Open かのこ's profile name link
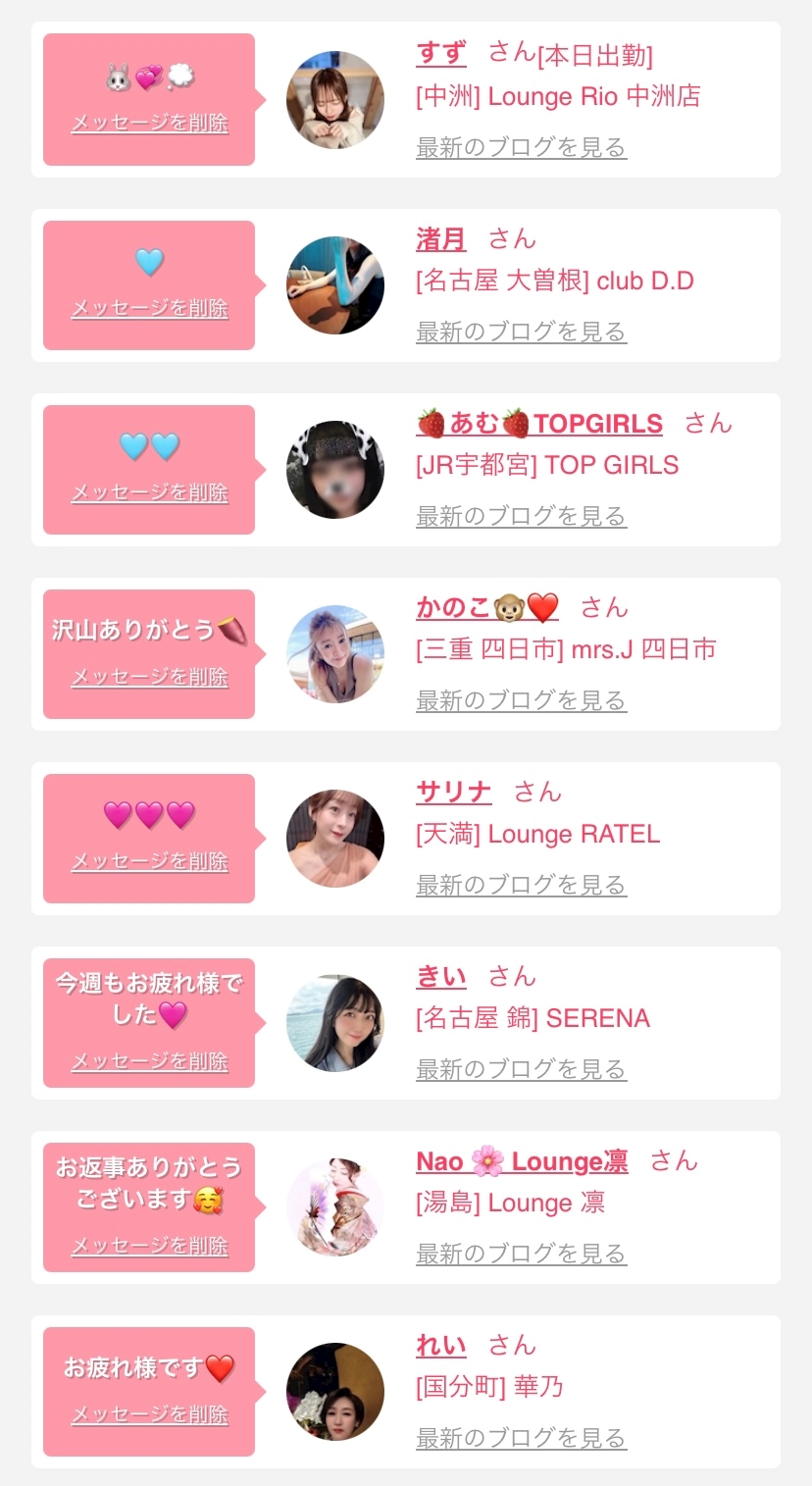 [486, 608]
